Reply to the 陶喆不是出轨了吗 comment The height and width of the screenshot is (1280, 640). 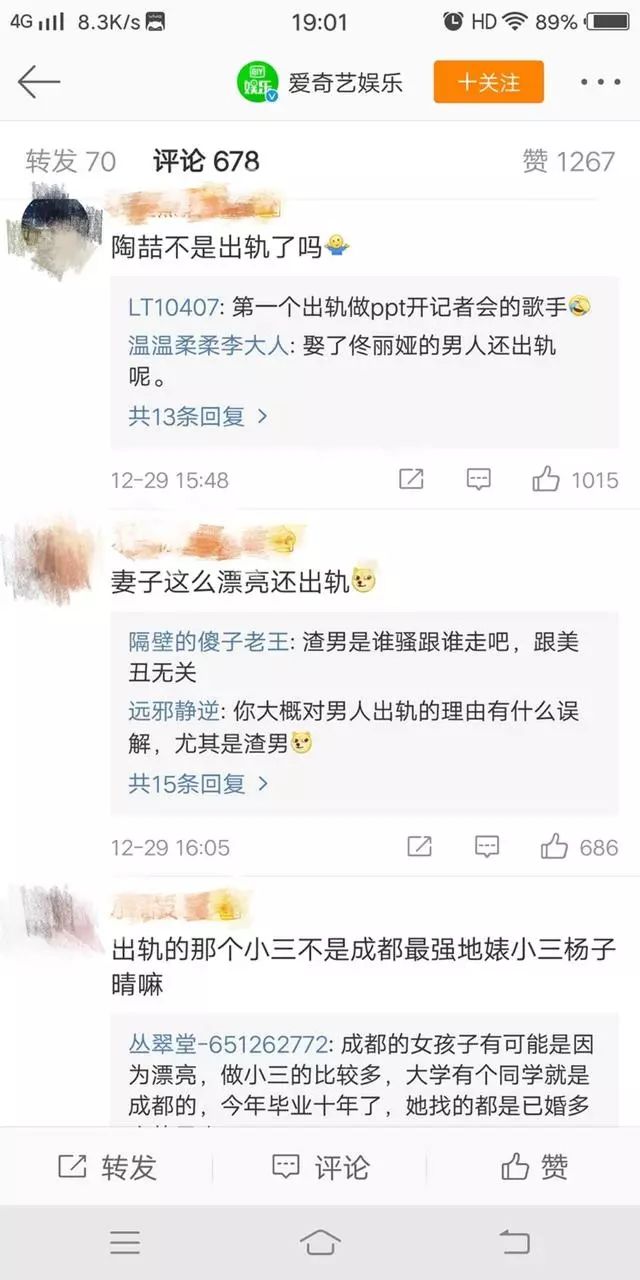click(x=479, y=480)
